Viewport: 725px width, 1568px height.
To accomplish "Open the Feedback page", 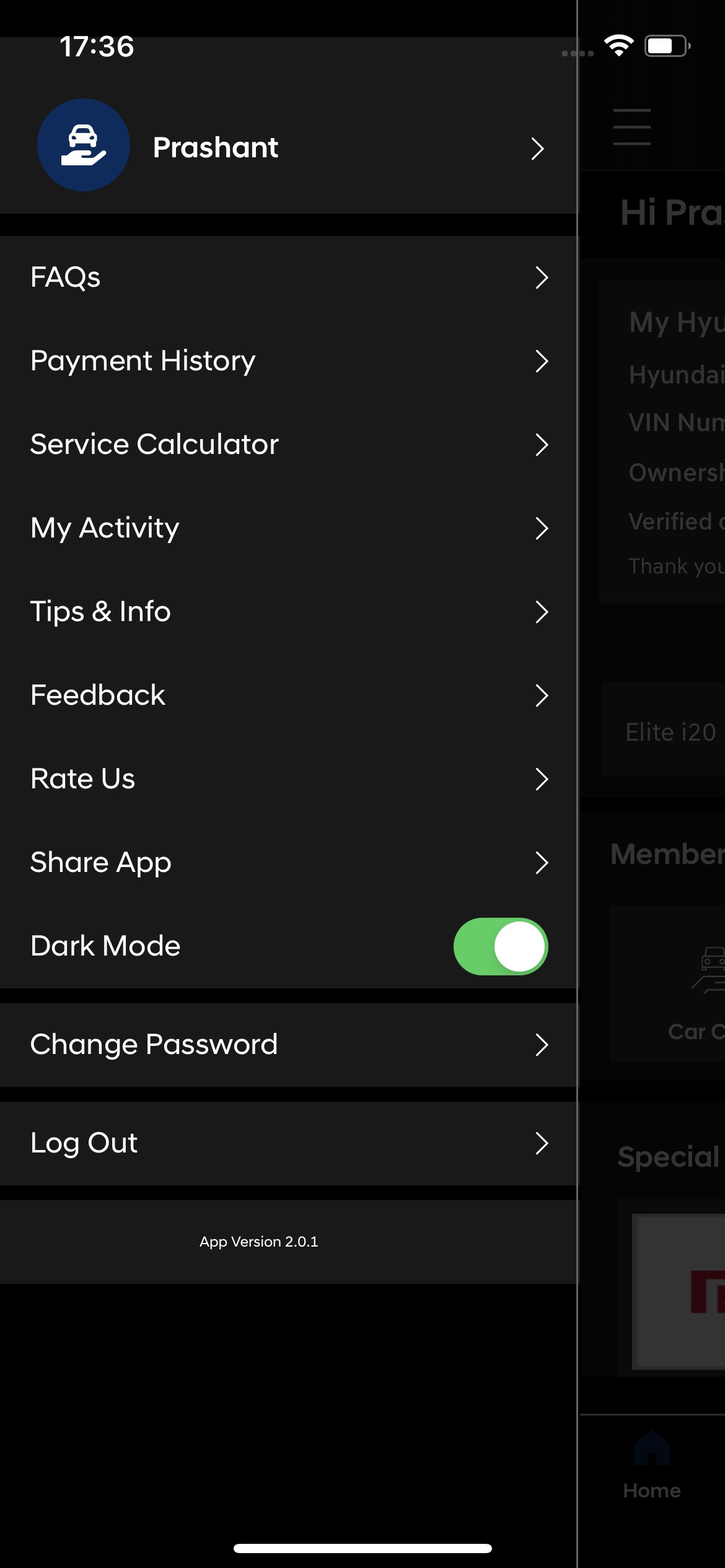I will coord(288,695).
